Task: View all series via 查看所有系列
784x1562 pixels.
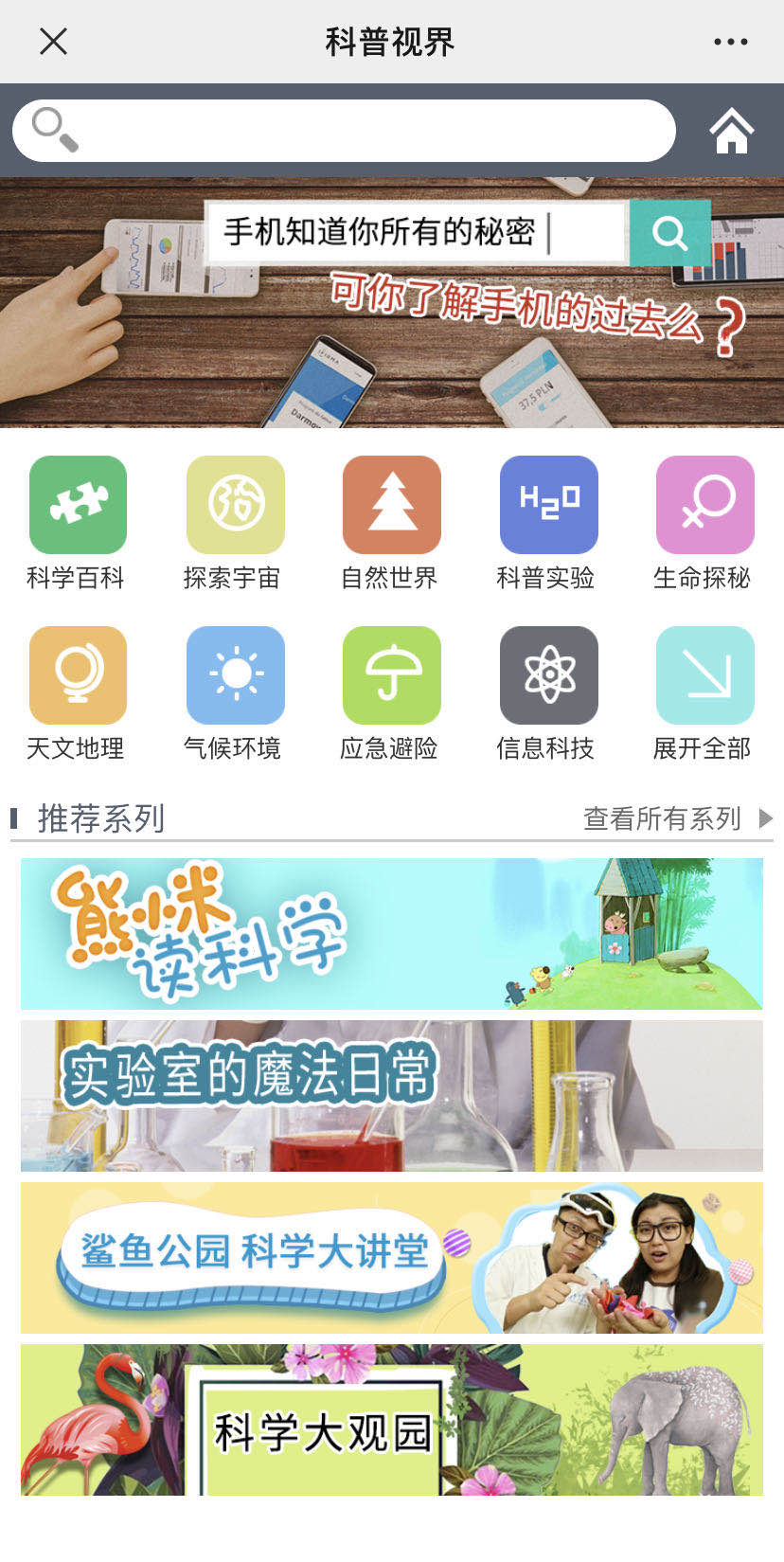Action: (x=676, y=818)
